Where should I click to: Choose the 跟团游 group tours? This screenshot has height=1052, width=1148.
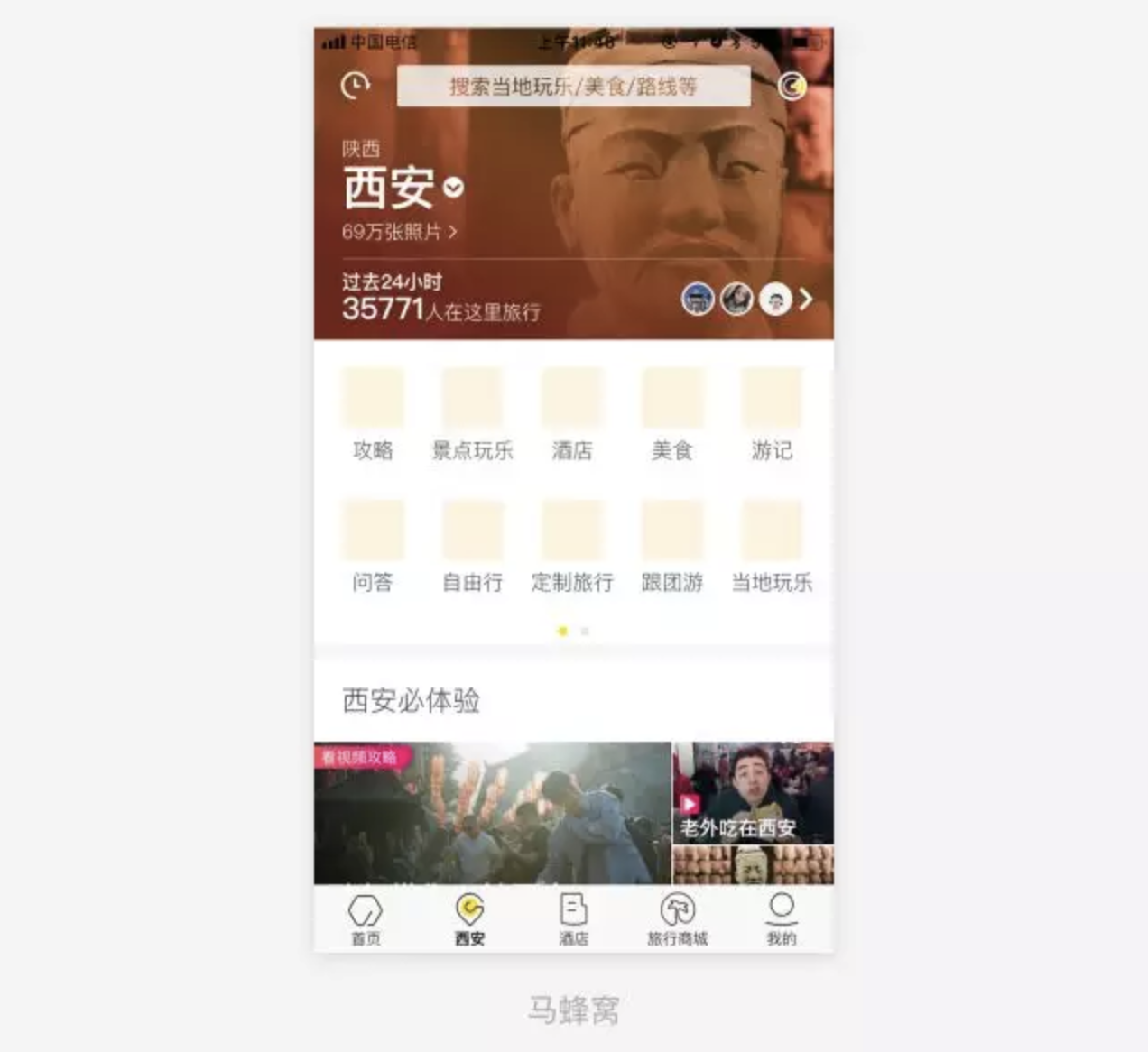(671, 548)
